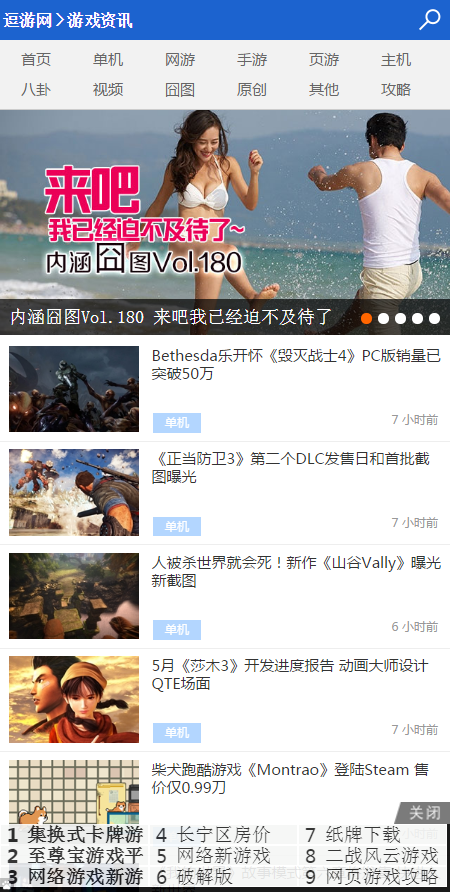
Task: Select the 手游 category
Action: click(252, 60)
